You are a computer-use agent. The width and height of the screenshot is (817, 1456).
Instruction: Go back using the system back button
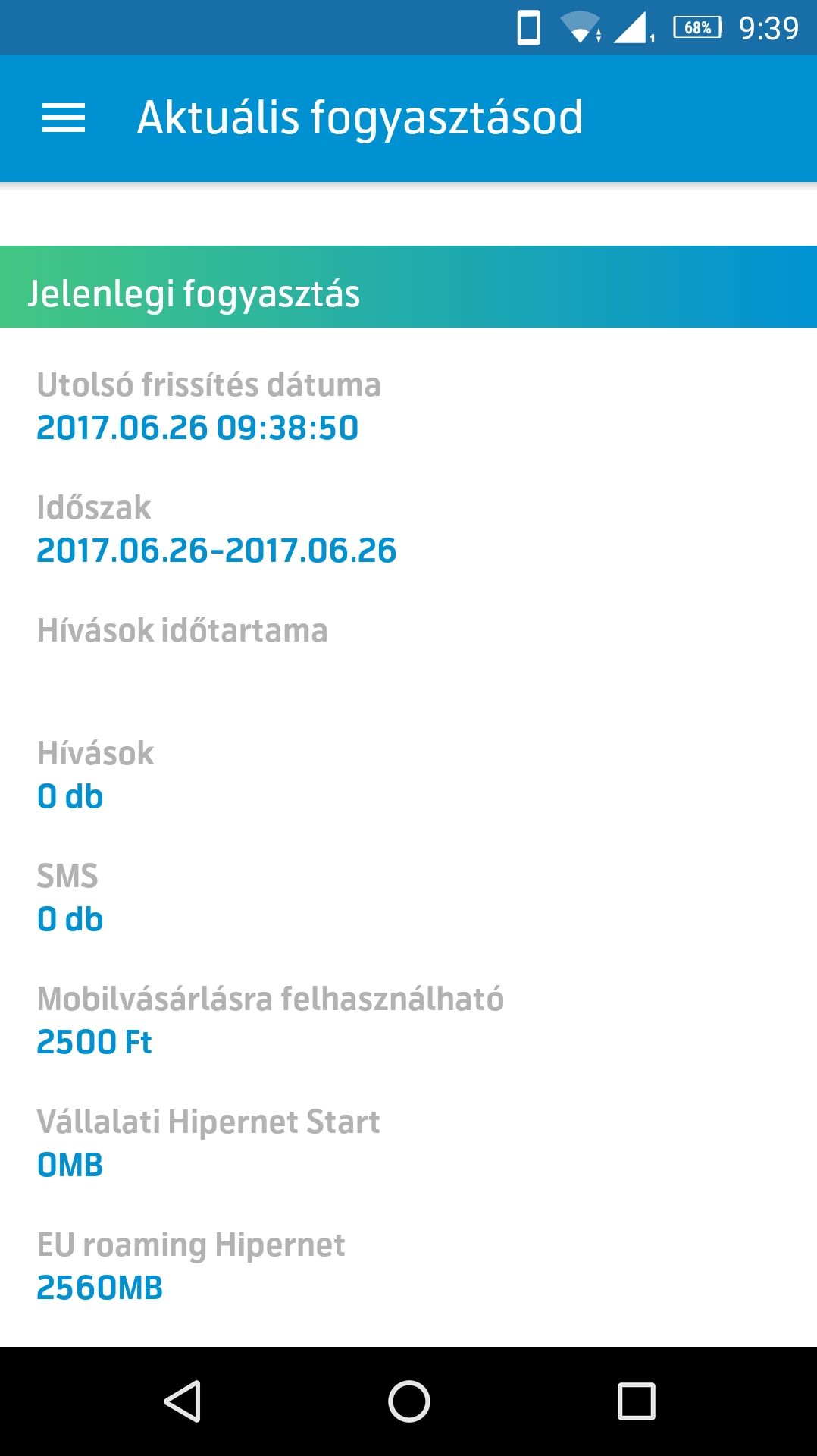pyautogui.click(x=183, y=1401)
